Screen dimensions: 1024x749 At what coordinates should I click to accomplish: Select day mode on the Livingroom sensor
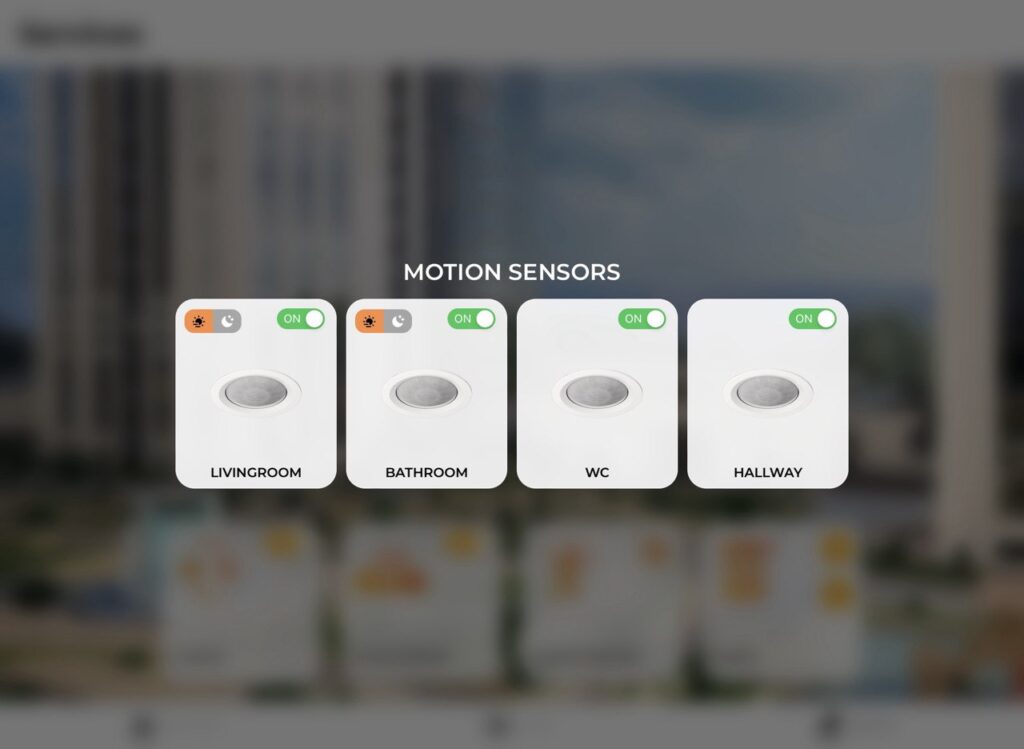(x=199, y=321)
